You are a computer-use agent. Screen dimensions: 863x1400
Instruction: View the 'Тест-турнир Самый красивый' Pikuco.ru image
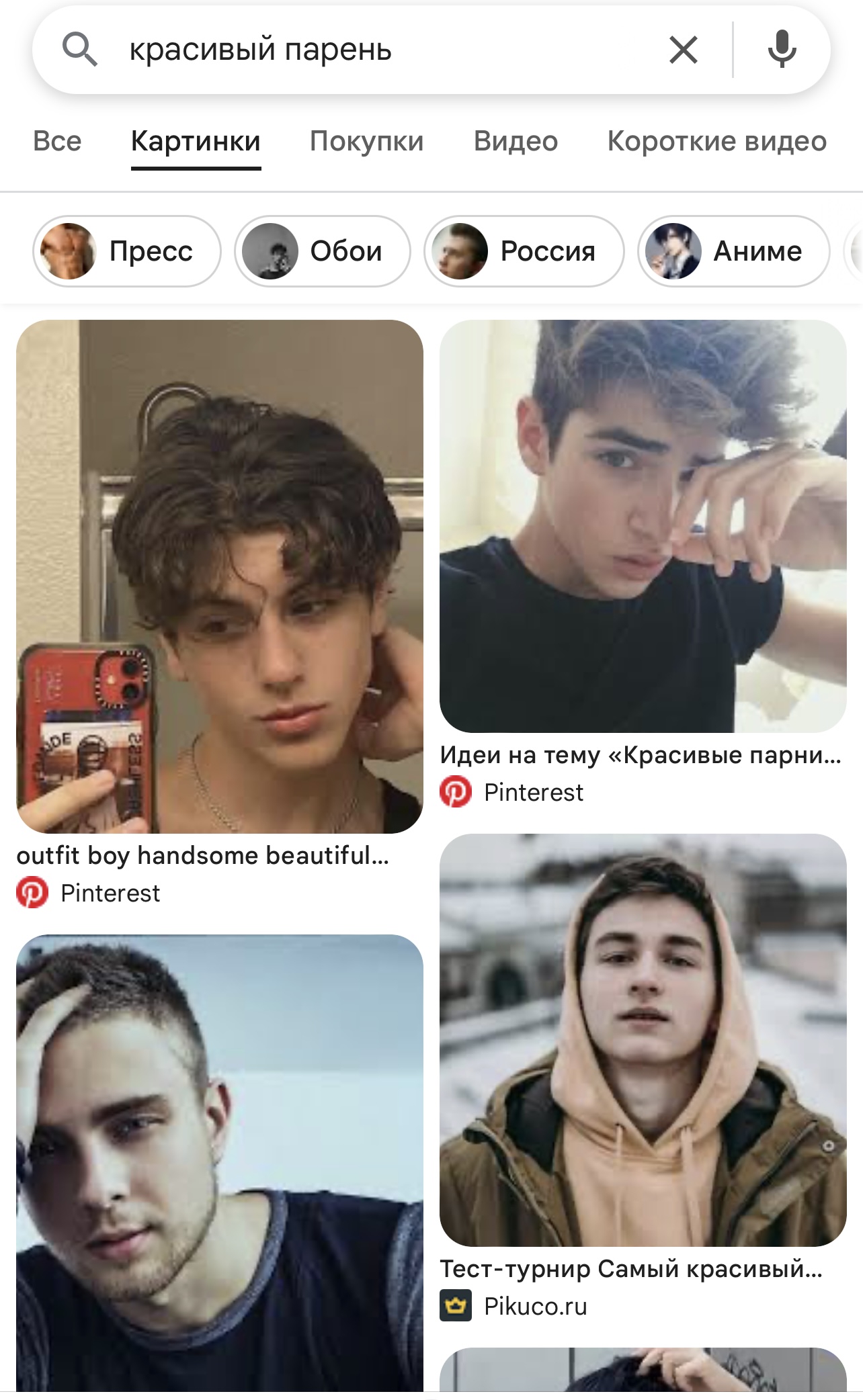[x=643, y=1039]
